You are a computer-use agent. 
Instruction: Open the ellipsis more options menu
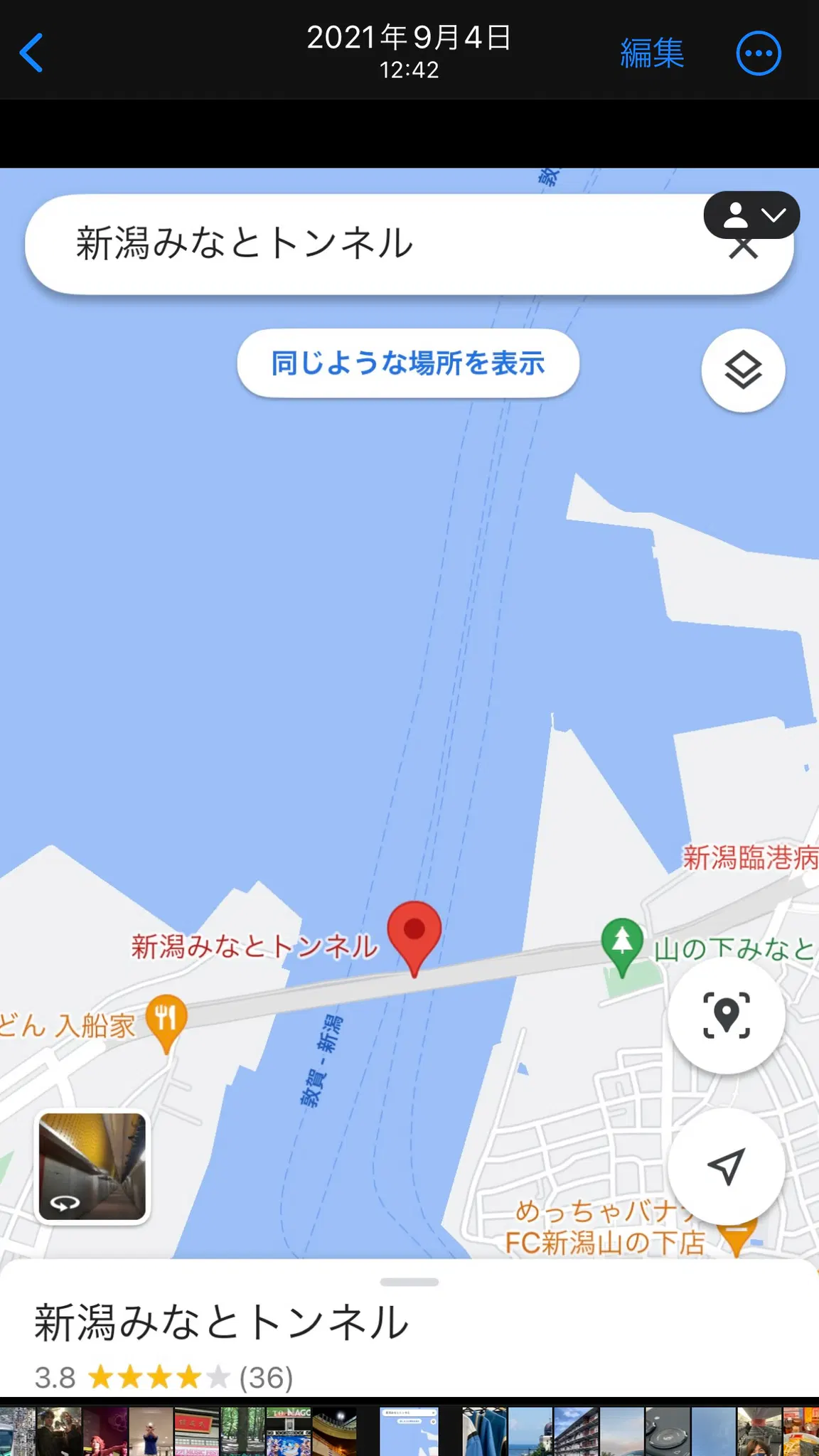coord(757,52)
